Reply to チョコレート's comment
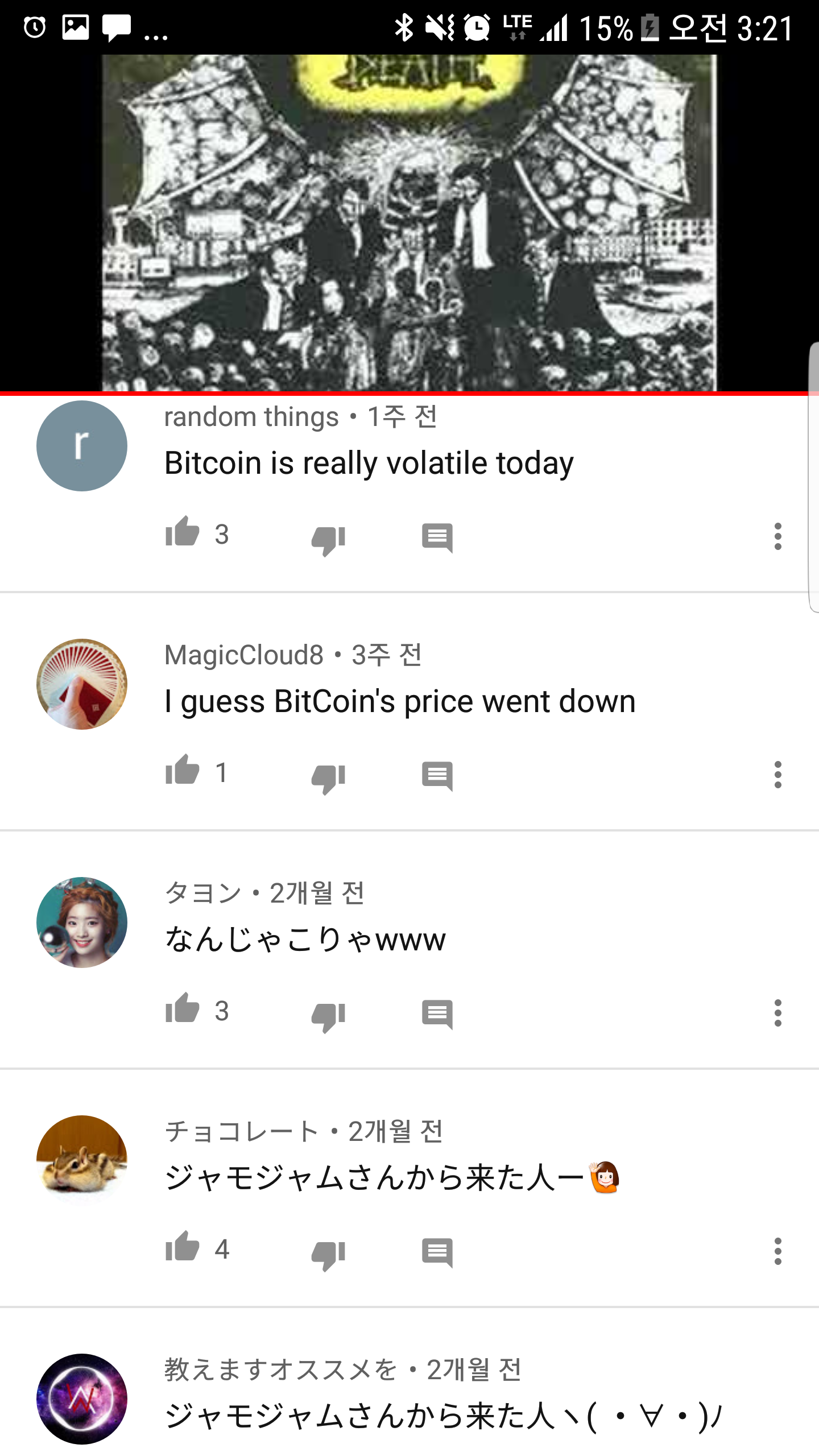 [437, 1252]
